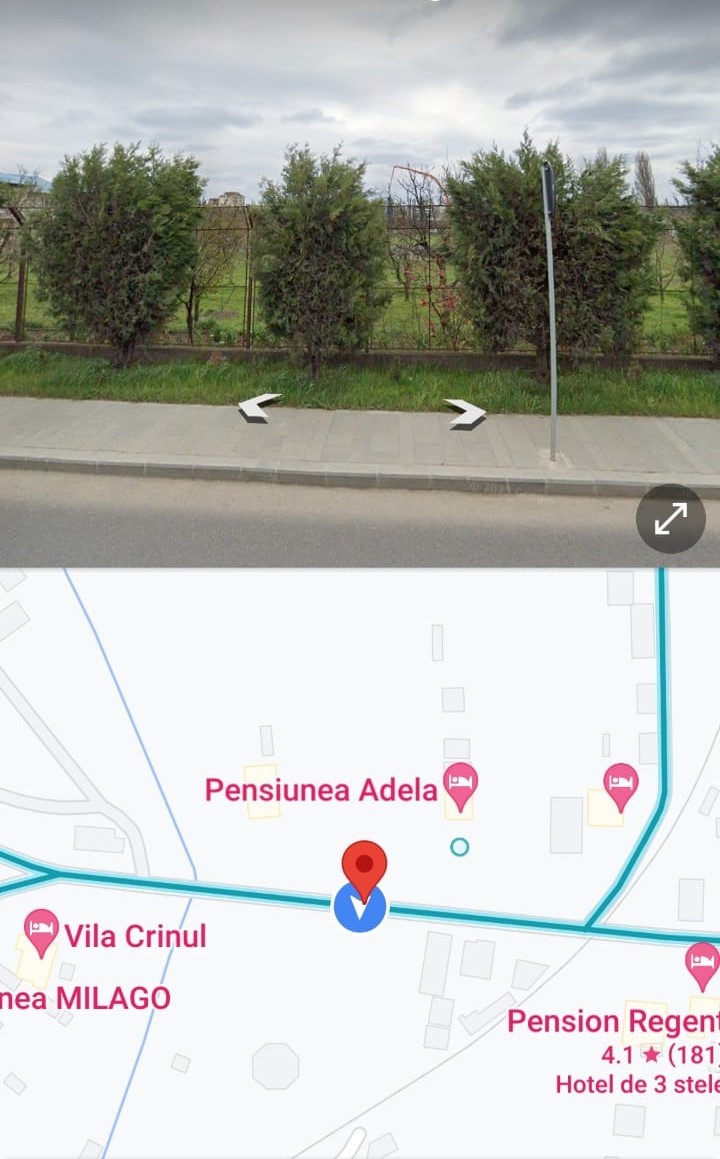The height and width of the screenshot is (1159, 720).
Task: Expand Street View to full screen
Action: click(670, 518)
